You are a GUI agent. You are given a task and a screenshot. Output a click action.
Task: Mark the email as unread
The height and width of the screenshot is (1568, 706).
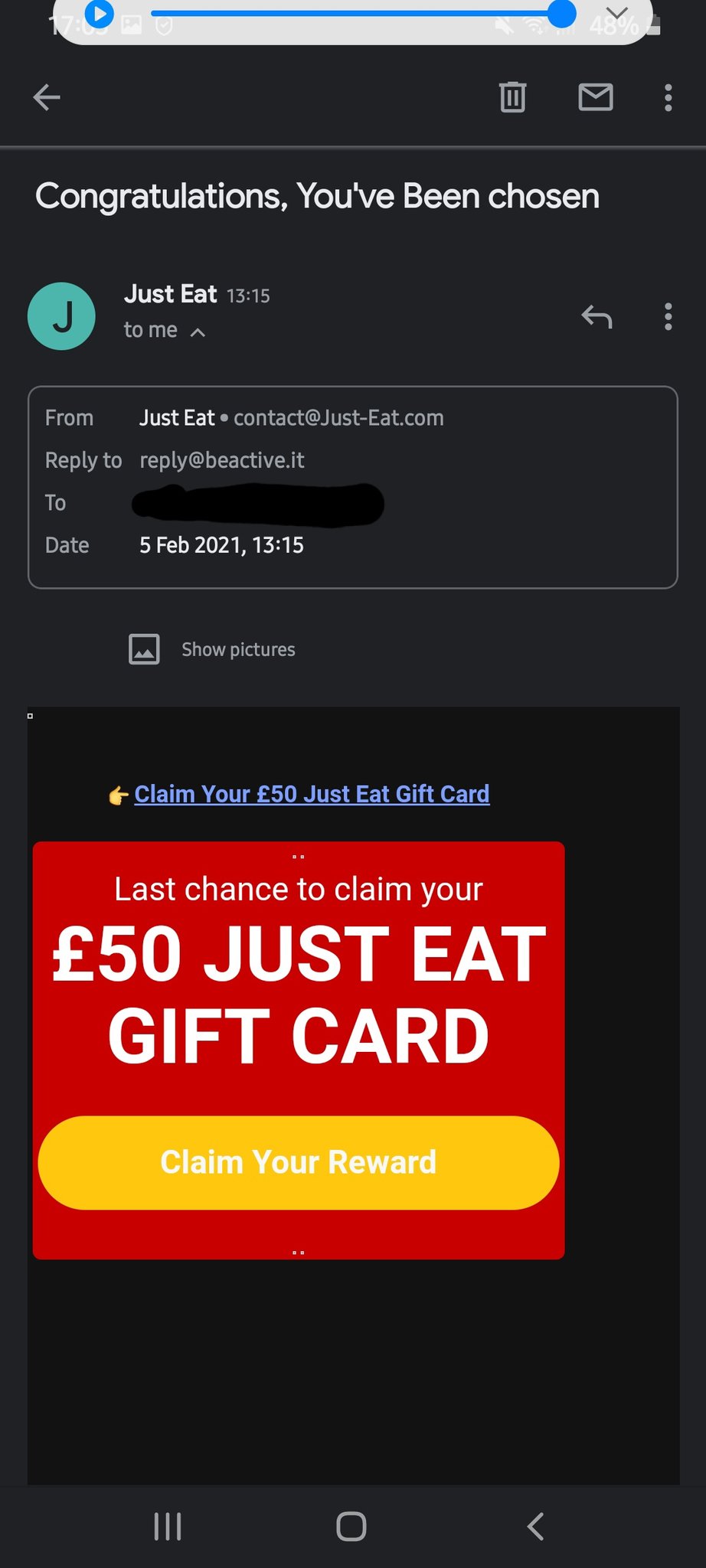595,97
